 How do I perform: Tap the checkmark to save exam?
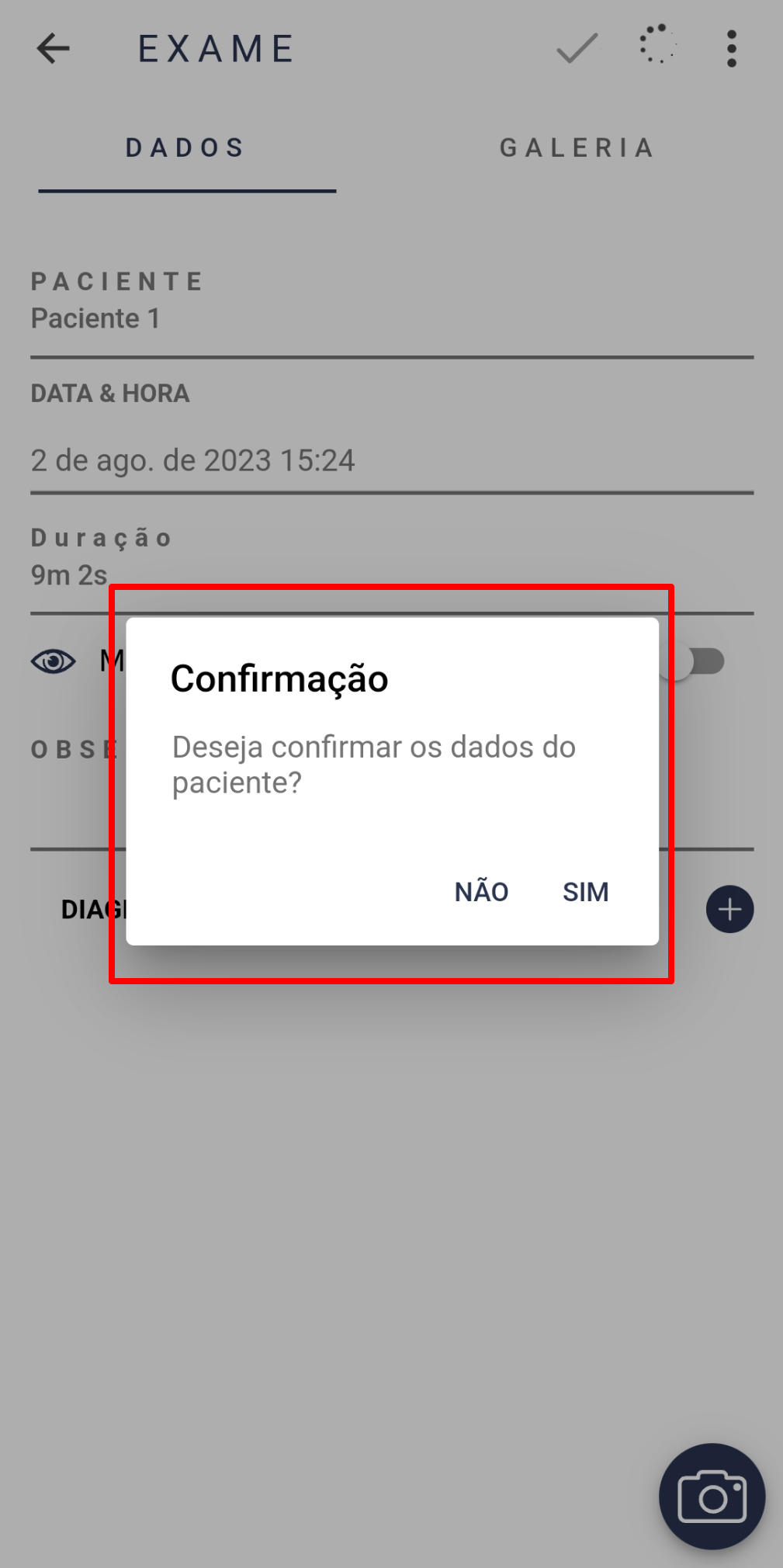pyautogui.click(x=577, y=49)
